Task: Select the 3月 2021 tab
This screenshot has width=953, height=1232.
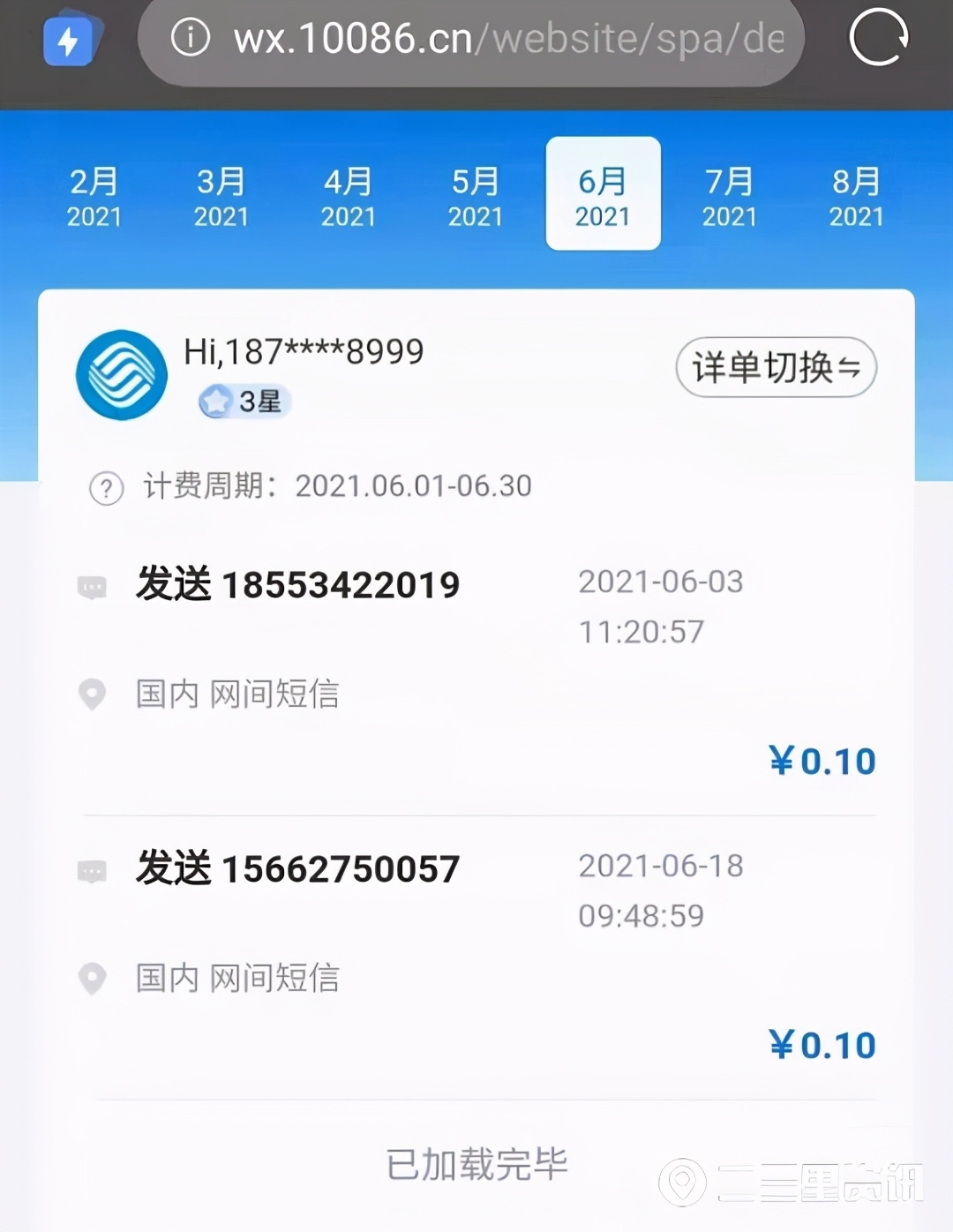Action: 221,195
